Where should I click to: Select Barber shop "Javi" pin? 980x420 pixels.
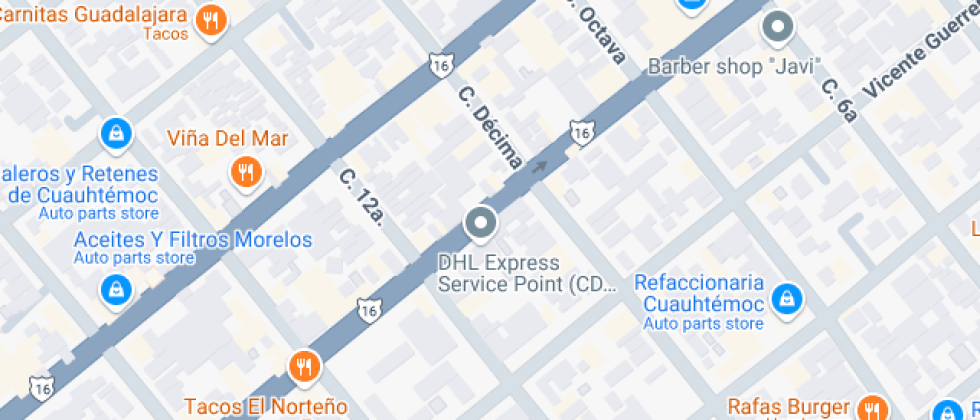tap(777, 28)
